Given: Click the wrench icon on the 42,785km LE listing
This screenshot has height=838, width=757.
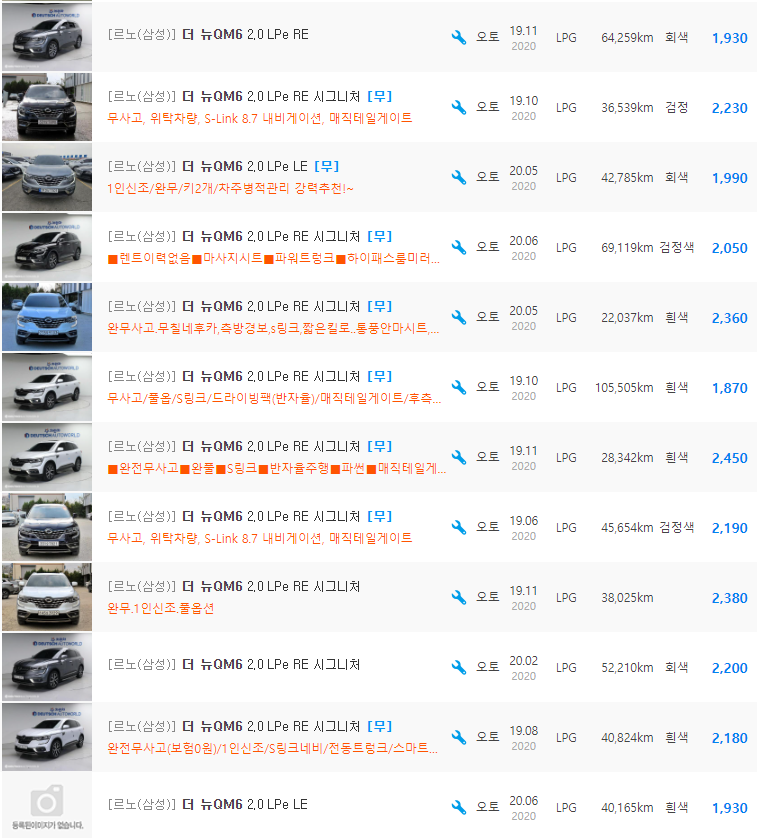Looking at the screenshot, I should (458, 177).
